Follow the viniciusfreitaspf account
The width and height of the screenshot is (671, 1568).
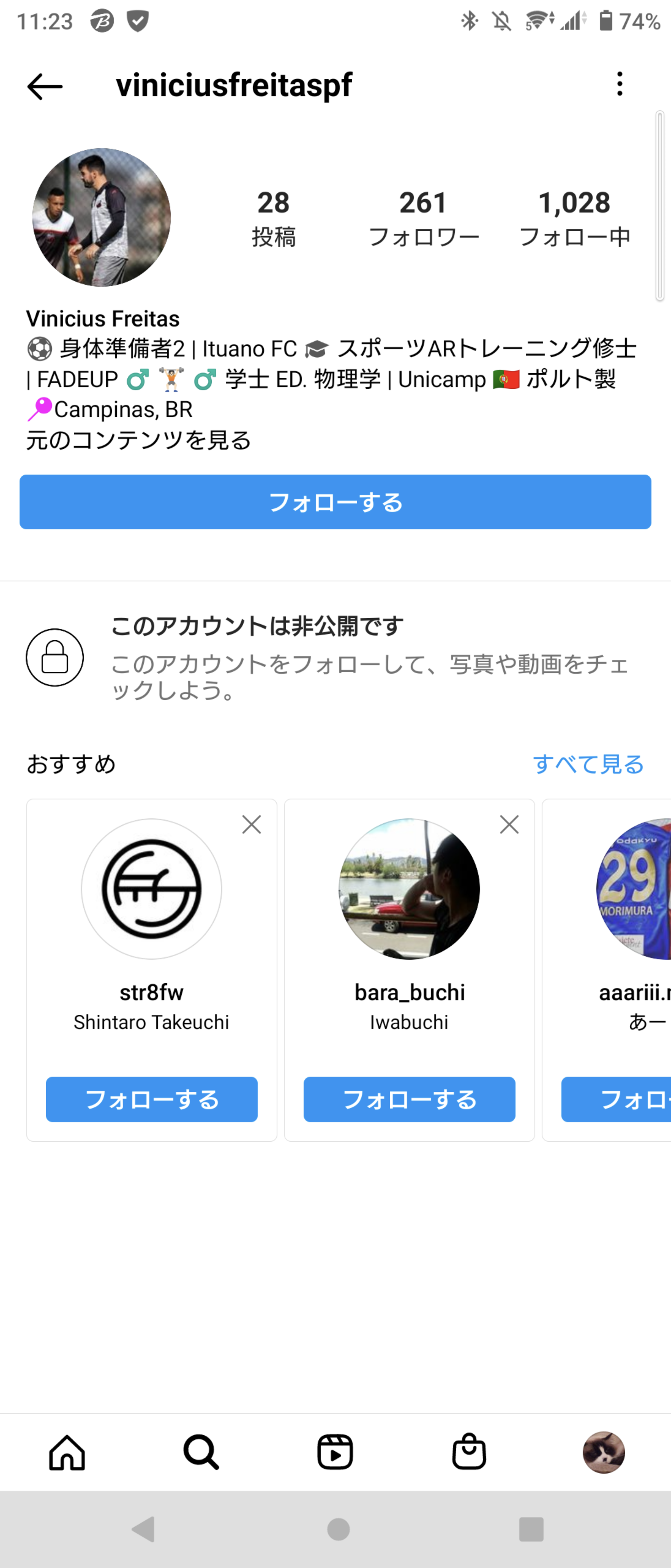[x=335, y=502]
